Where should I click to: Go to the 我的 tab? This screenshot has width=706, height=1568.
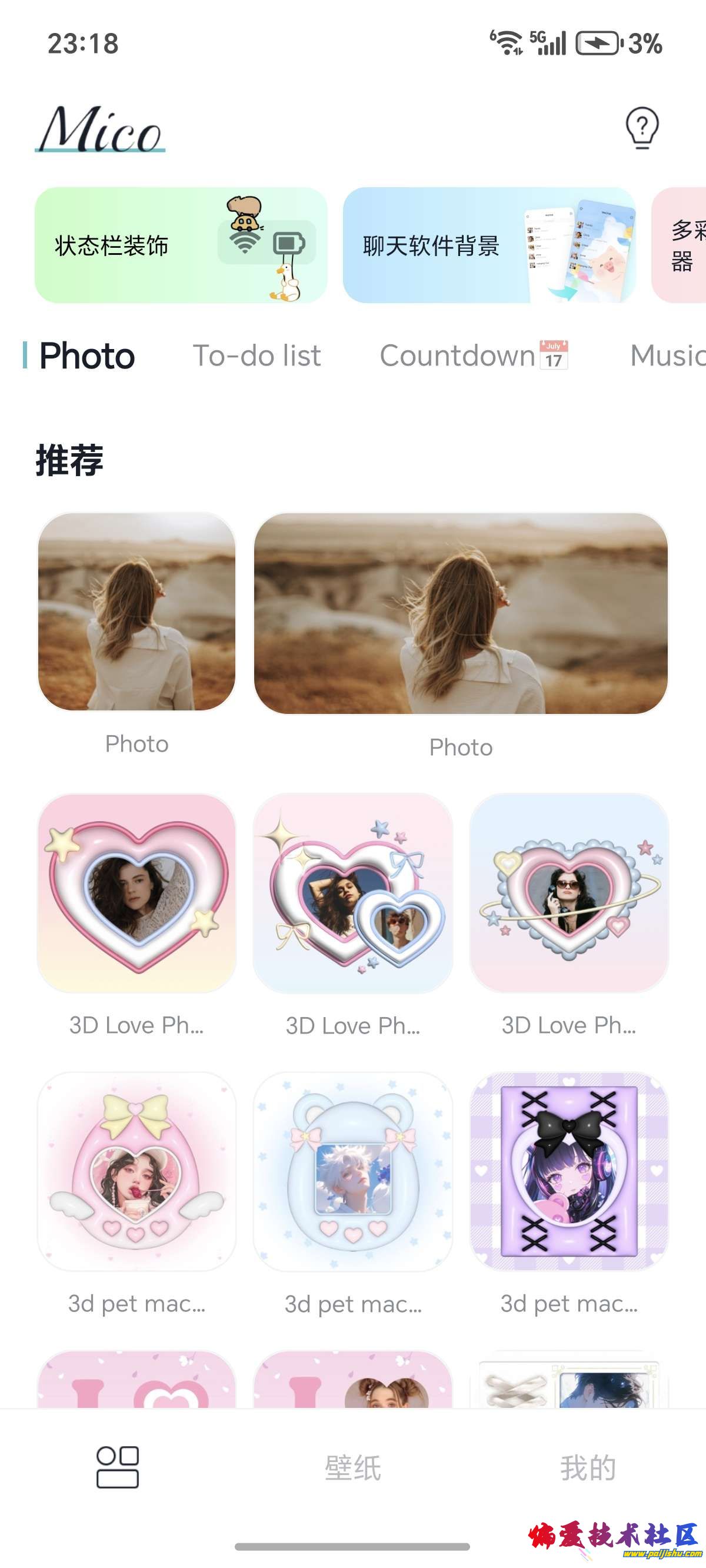coord(588,1467)
